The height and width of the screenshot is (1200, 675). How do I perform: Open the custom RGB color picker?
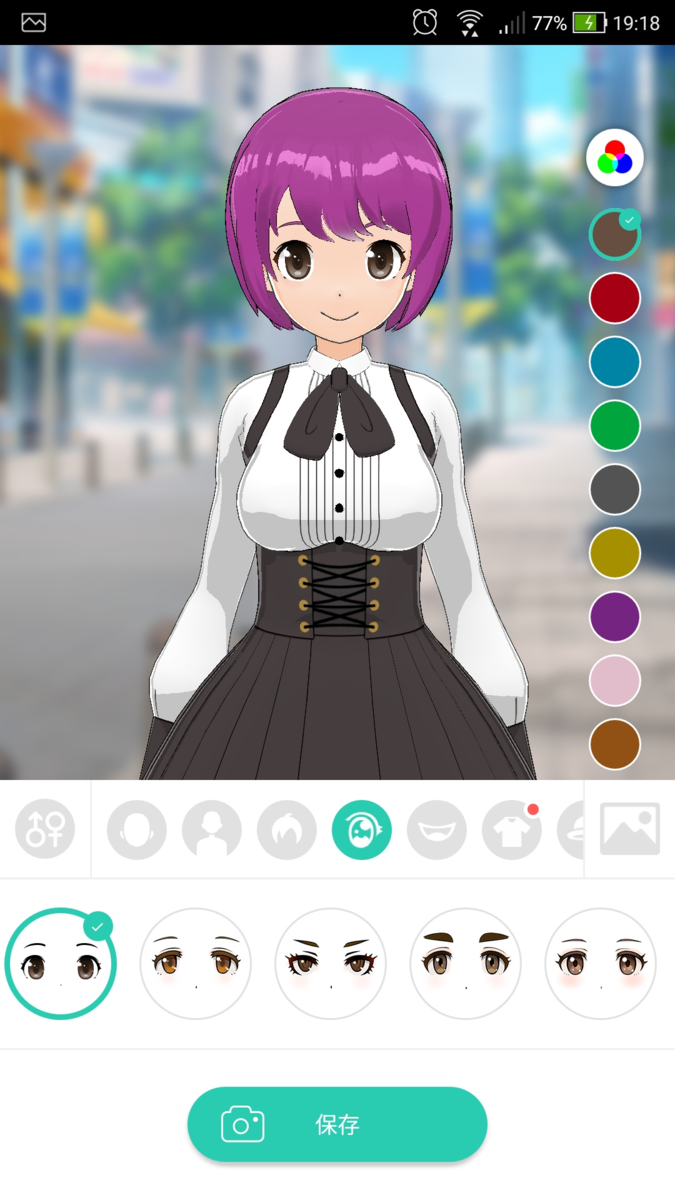[614, 158]
